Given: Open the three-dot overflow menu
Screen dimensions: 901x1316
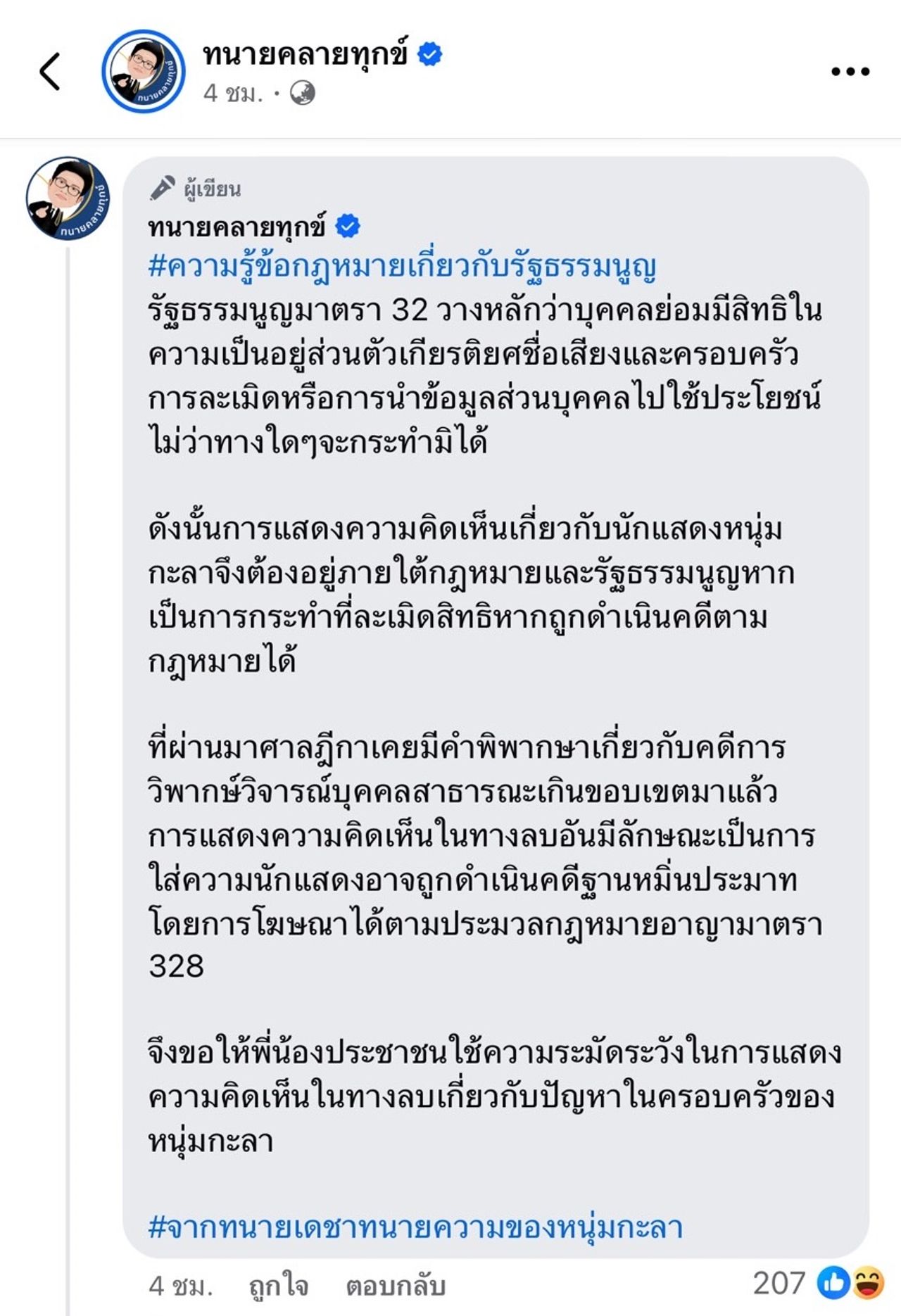Looking at the screenshot, I should click(850, 71).
